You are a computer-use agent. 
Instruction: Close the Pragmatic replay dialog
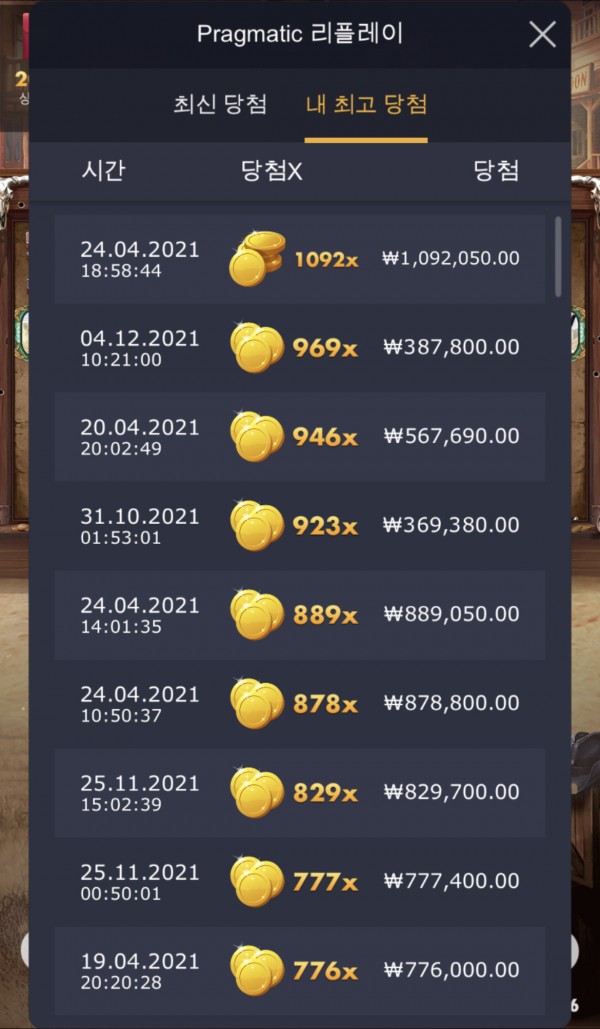coord(542,35)
